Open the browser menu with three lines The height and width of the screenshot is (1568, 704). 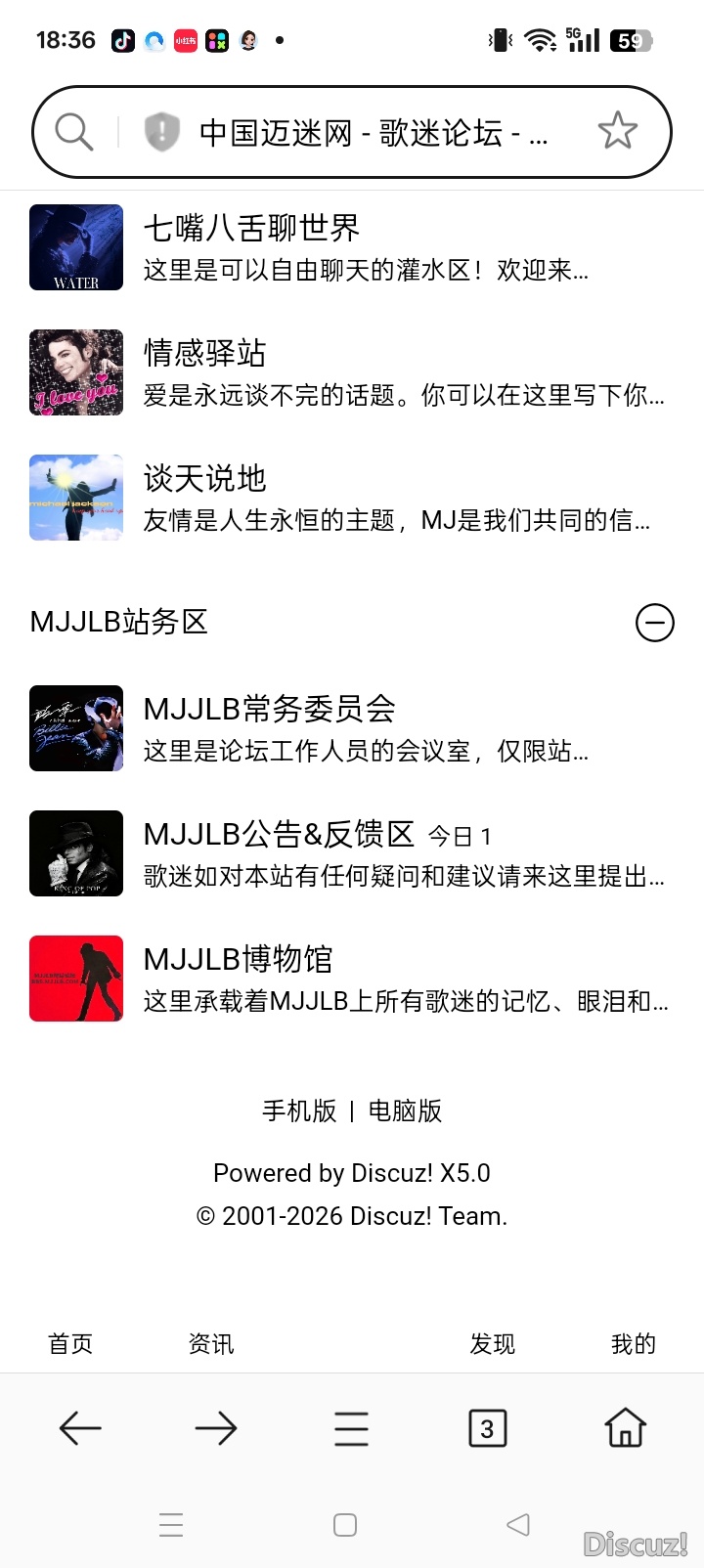(x=351, y=1428)
